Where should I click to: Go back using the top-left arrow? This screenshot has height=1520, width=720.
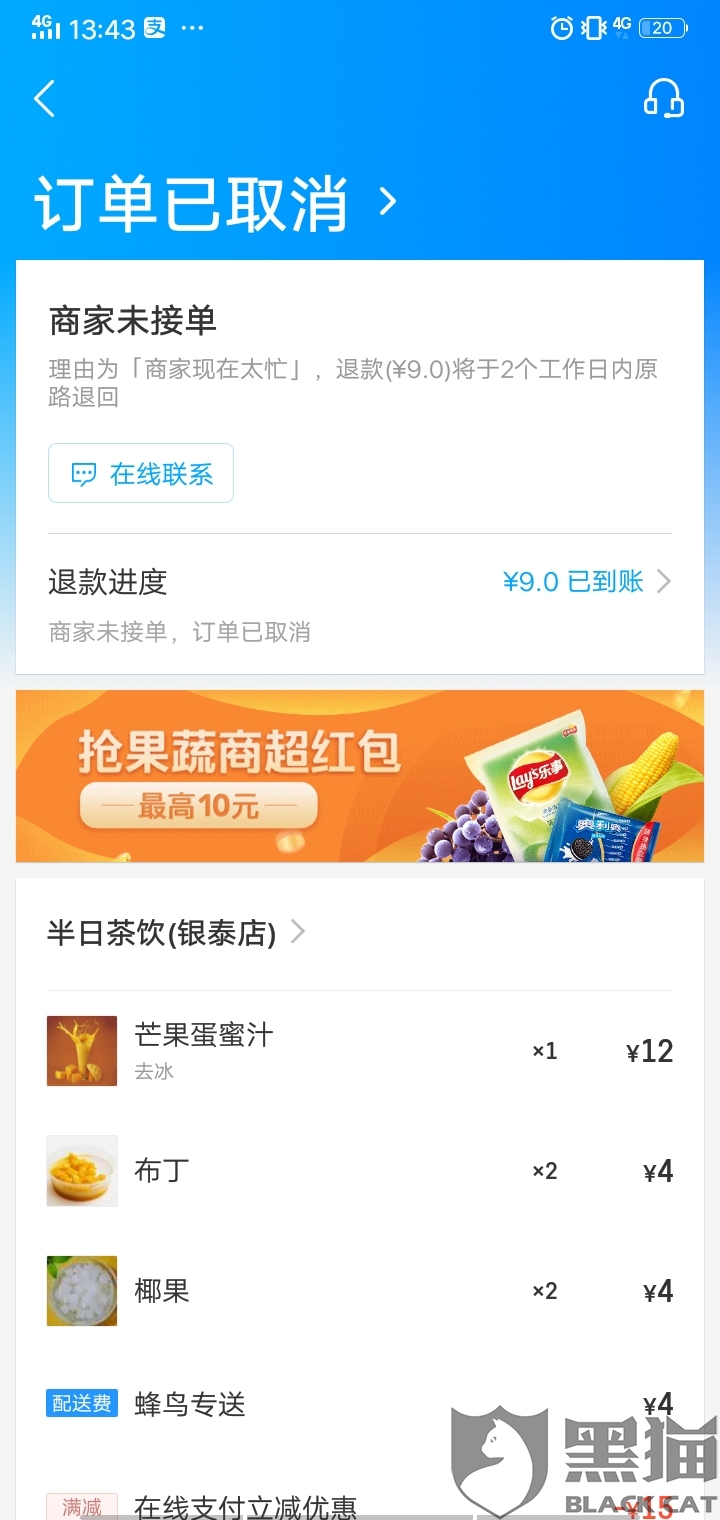tap(44, 99)
